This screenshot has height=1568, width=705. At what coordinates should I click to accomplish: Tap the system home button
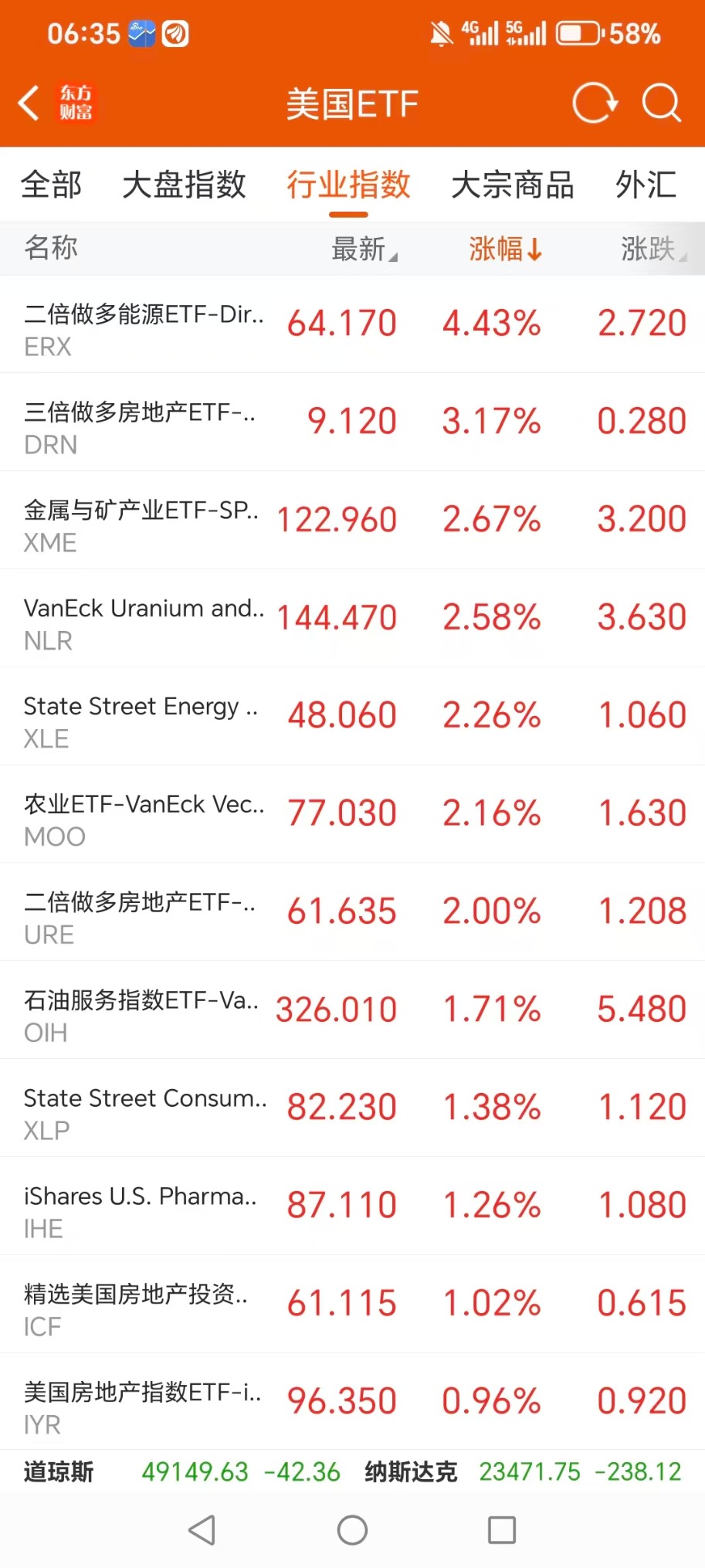point(352,1530)
